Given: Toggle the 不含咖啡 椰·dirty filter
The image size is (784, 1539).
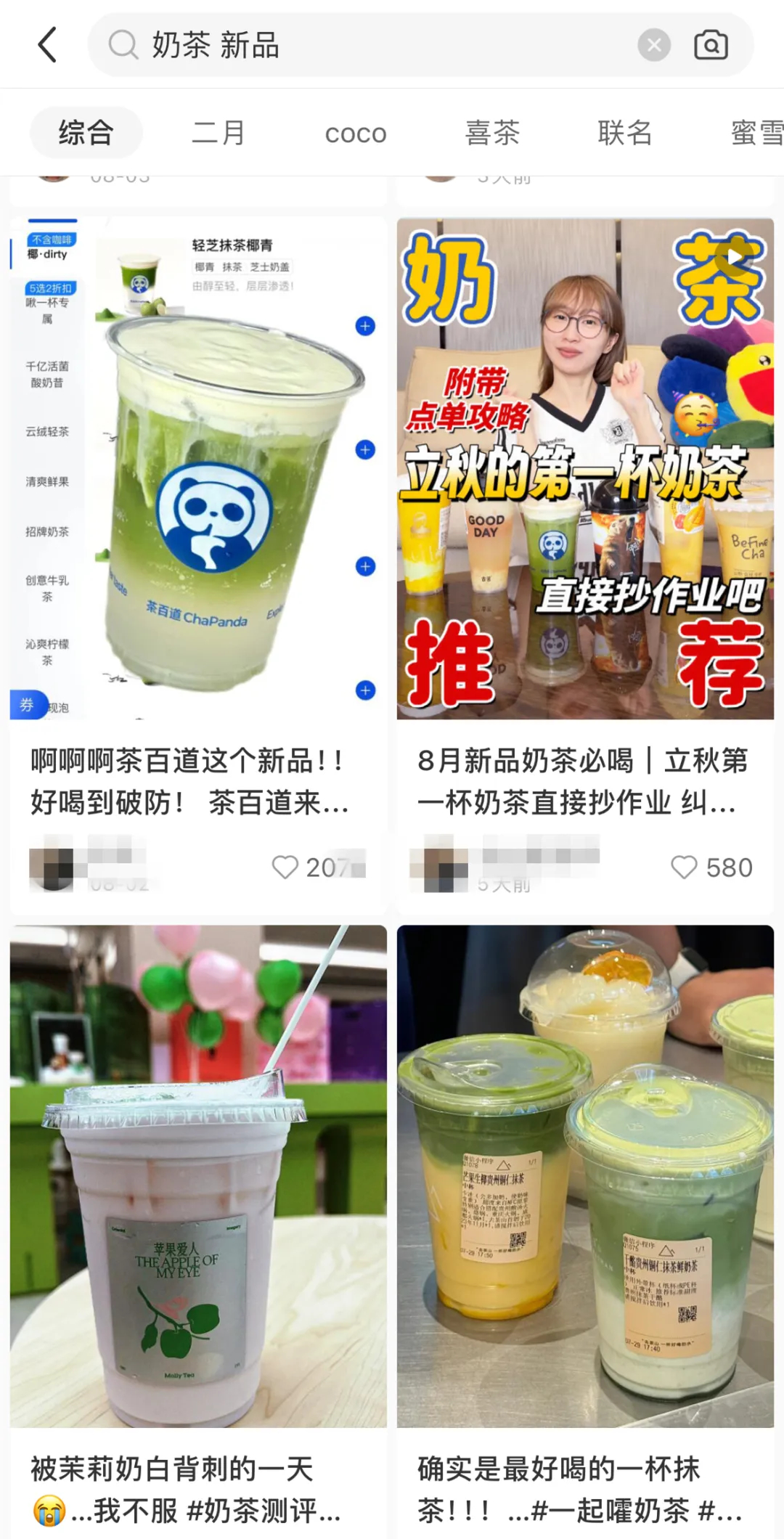Looking at the screenshot, I should point(46,248).
